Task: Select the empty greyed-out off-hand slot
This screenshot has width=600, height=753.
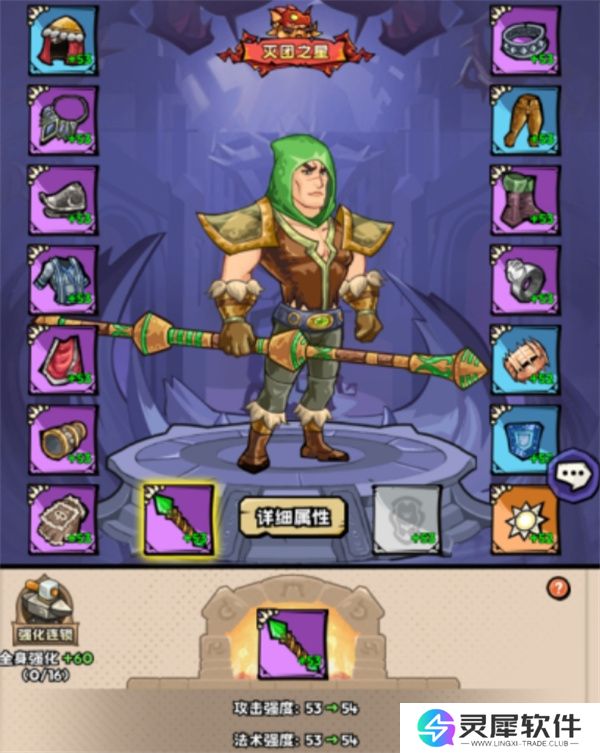Action: point(407,519)
